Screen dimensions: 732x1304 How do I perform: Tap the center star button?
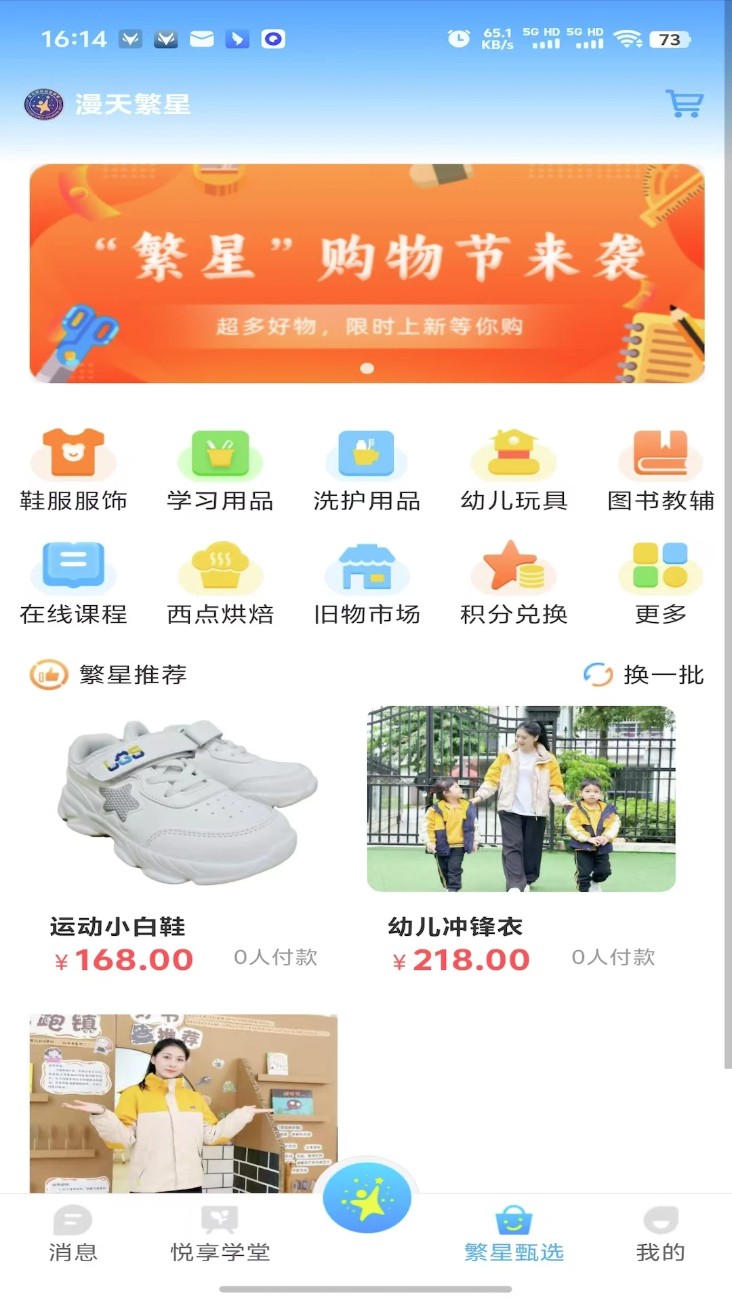click(367, 1197)
